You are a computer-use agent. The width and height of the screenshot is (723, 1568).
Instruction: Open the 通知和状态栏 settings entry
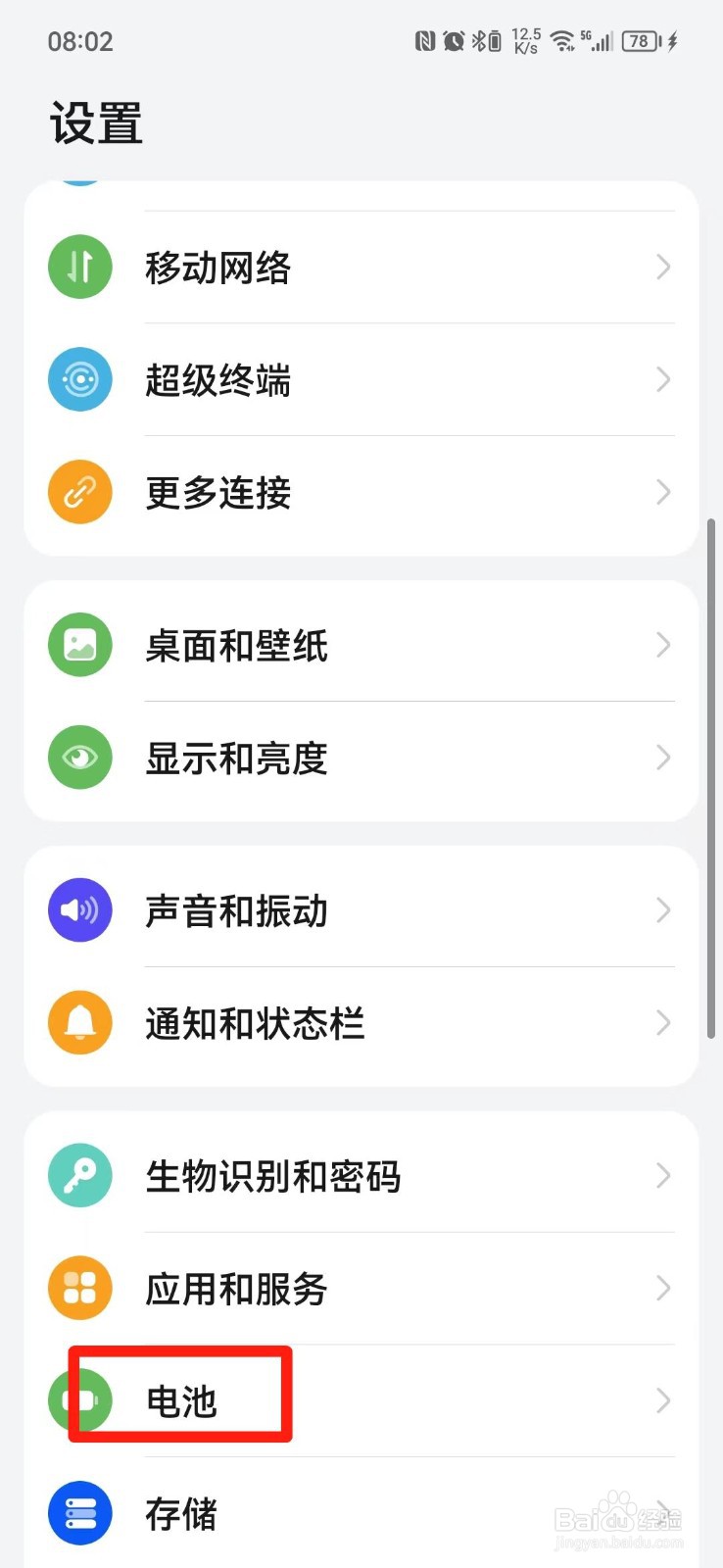click(x=361, y=1022)
